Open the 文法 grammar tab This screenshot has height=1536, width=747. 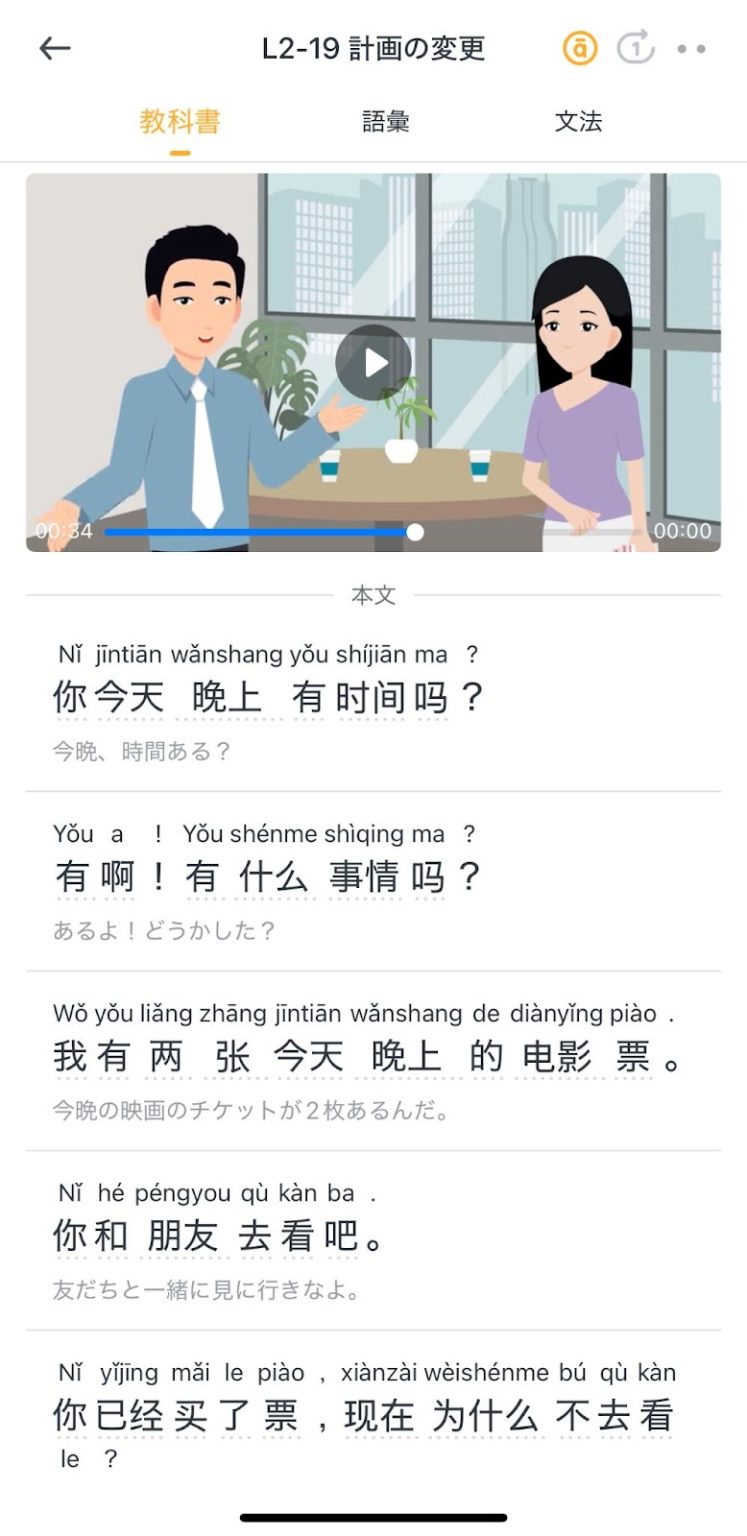(578, 120)
